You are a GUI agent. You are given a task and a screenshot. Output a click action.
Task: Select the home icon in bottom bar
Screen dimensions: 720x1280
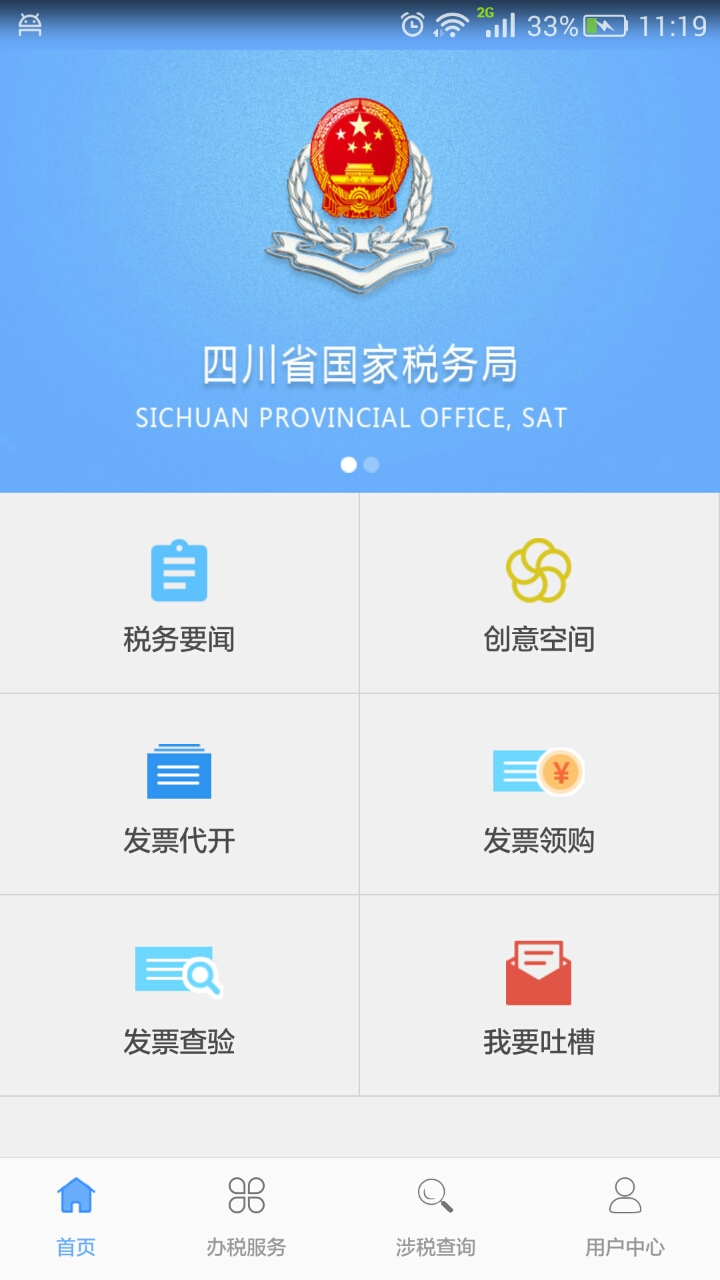[x=74, y=1196]
